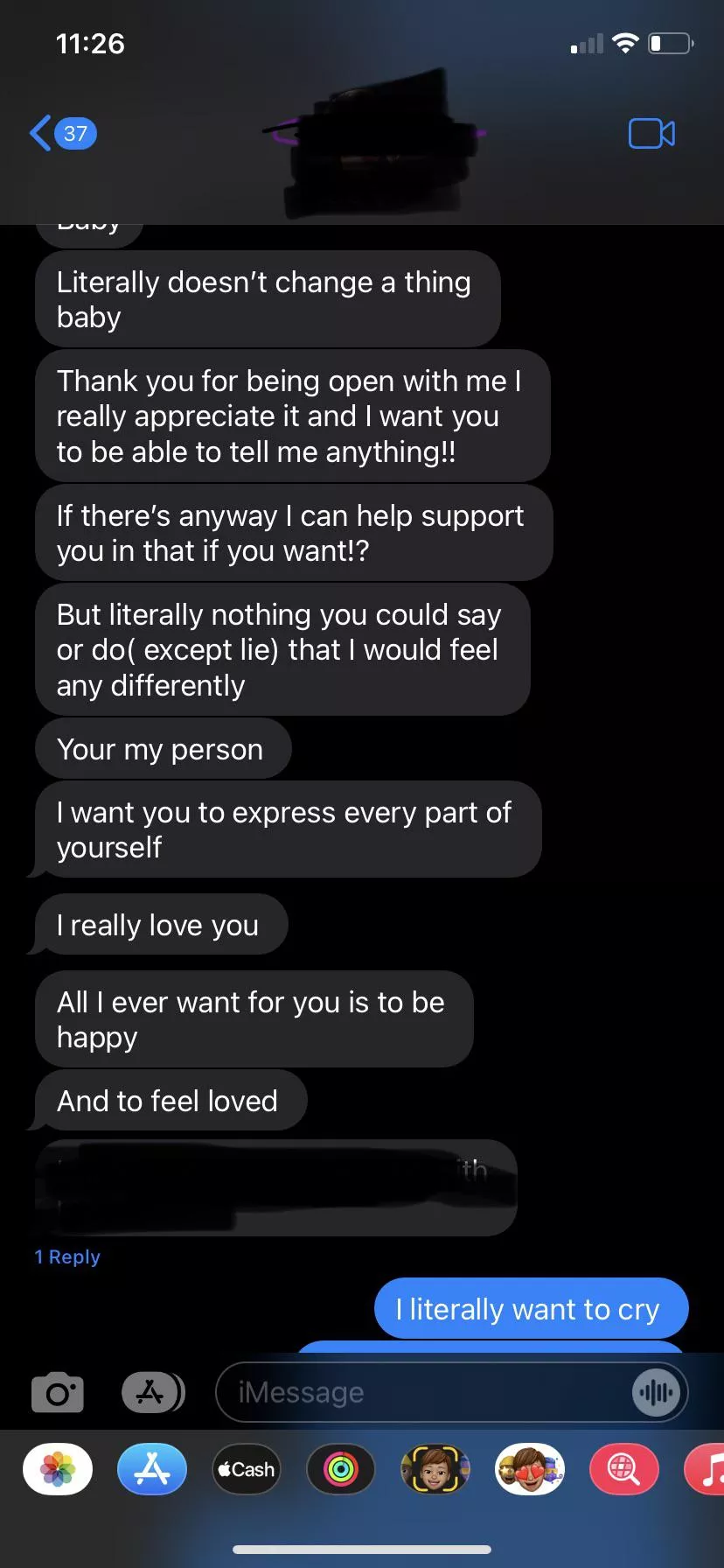Screen dimensions: 724x1568
Task: Start a FaceTime video call
Action: coord(651,134)
